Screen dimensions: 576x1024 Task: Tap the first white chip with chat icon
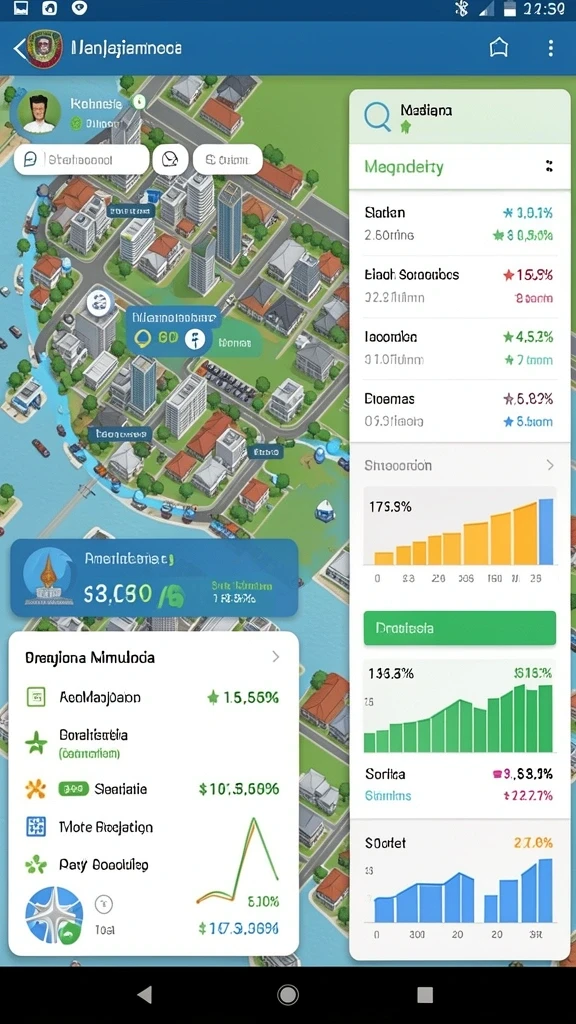click(81, 159)
